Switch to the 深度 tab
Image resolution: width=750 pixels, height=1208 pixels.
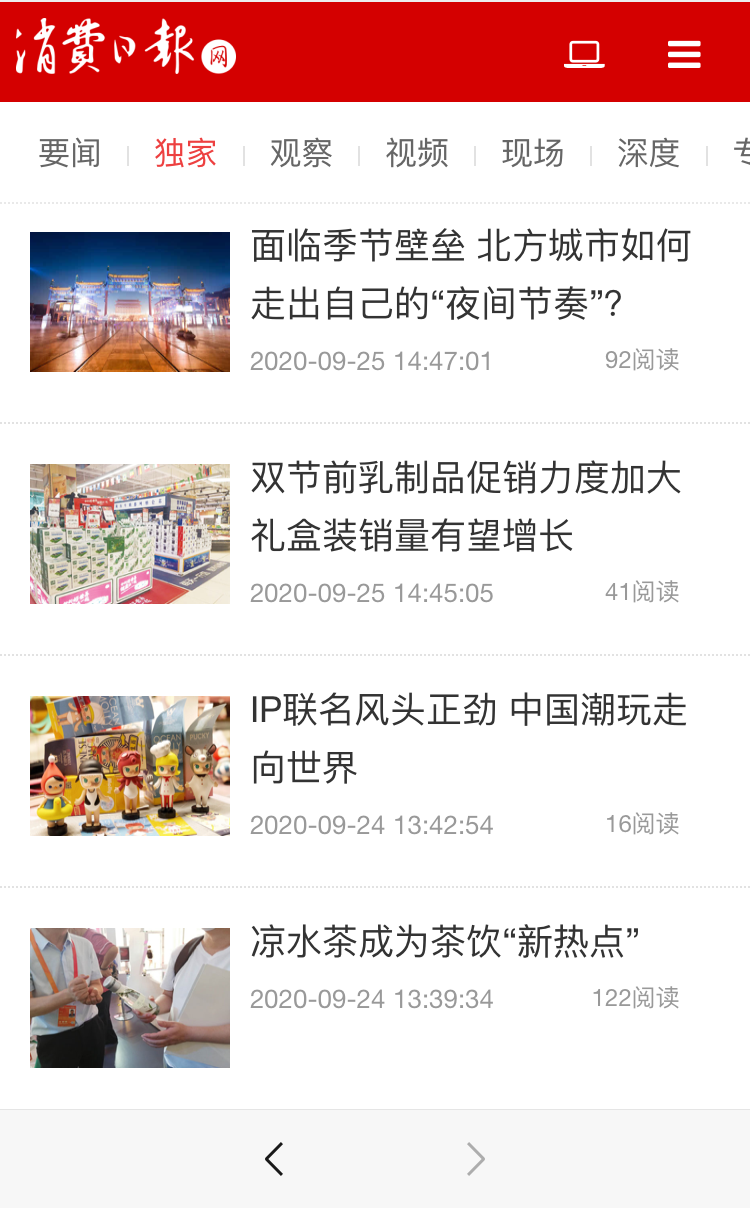point(648,153)
